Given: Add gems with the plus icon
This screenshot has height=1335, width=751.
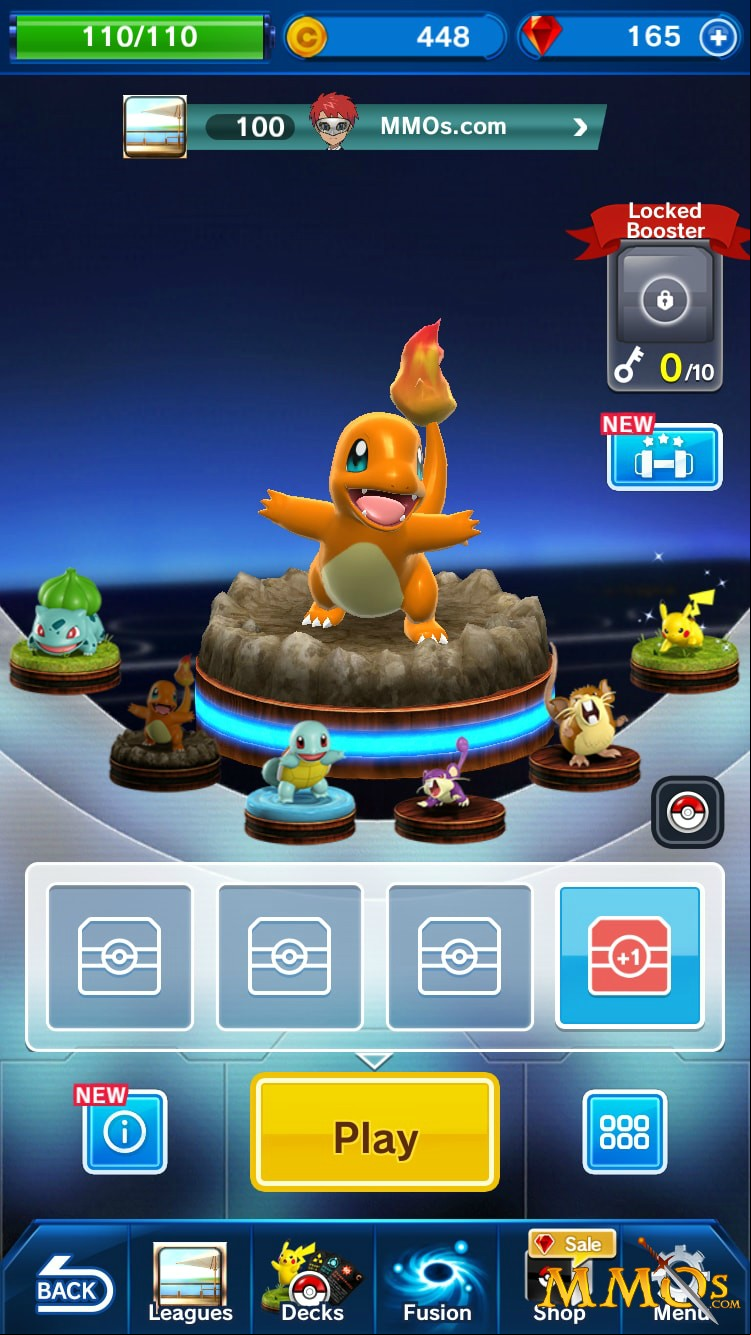Looking at the screenshot, I should coord(718,37).
